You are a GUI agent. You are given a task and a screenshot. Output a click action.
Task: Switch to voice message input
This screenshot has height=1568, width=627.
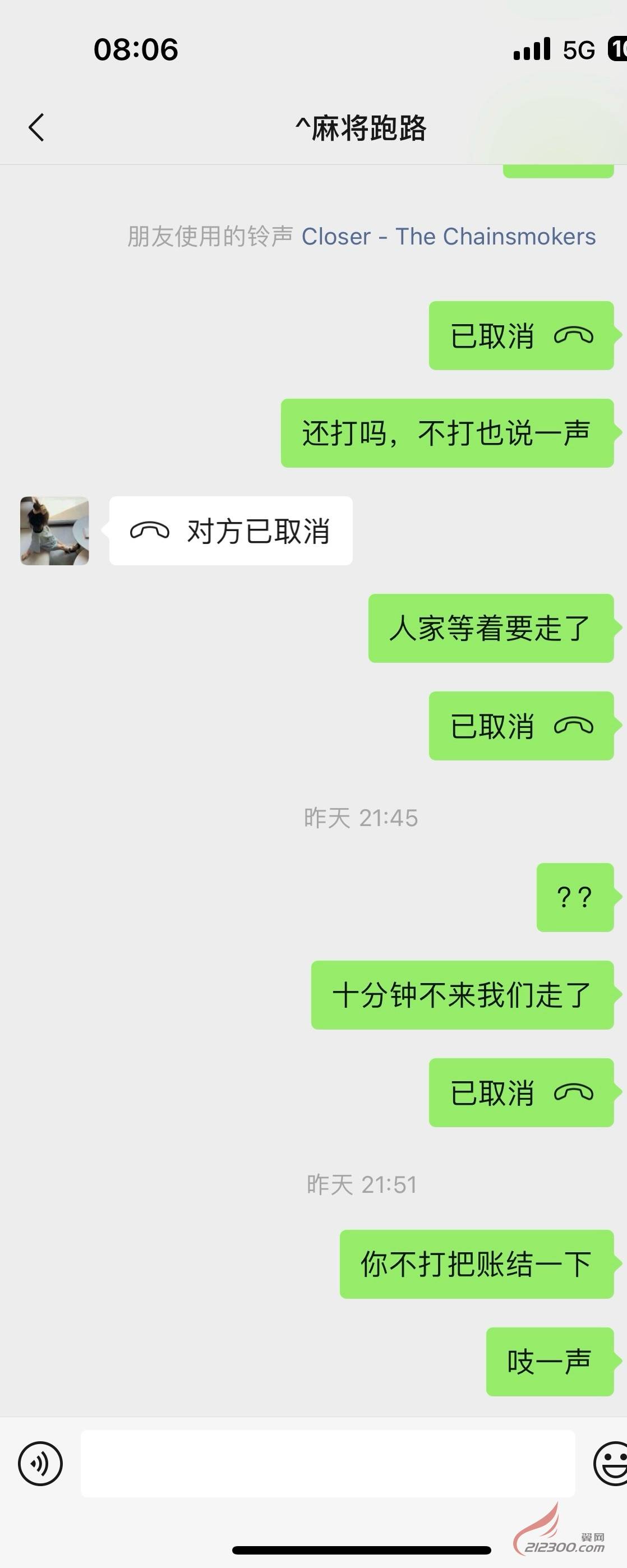pyautogui.click(x=40, y=1463)
